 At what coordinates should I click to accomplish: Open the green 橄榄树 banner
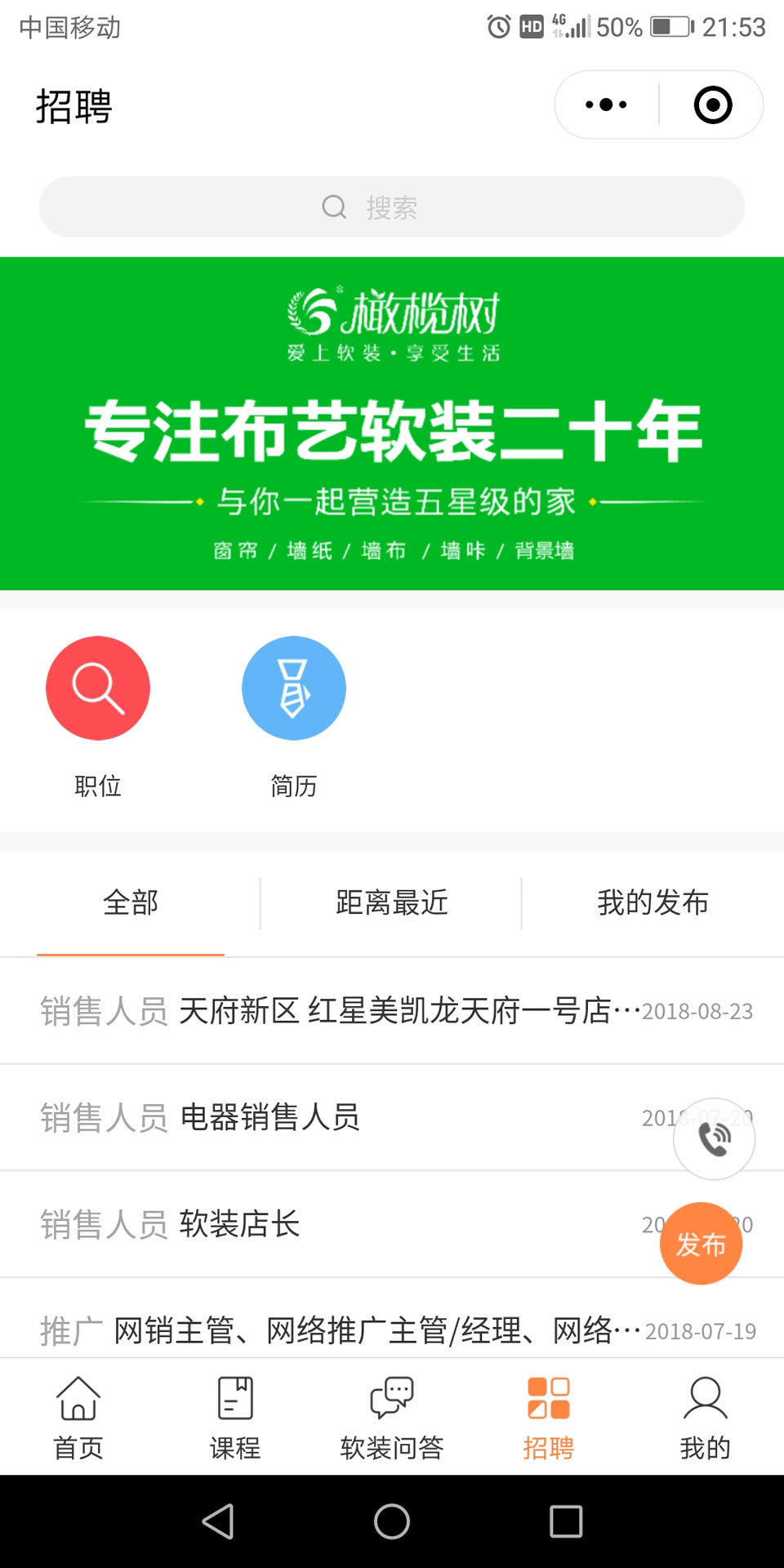click(392, 423)
